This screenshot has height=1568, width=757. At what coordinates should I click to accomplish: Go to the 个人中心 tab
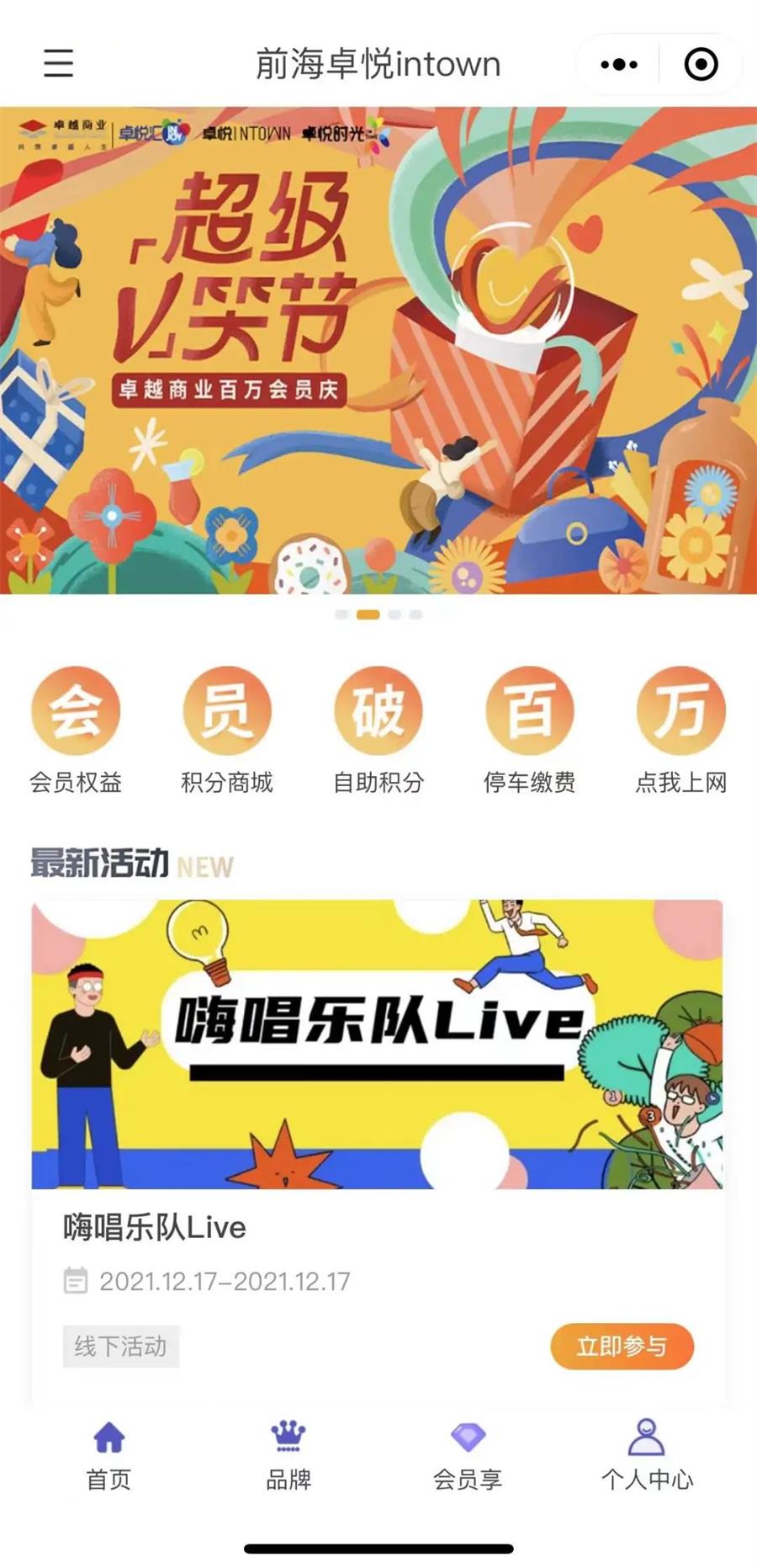coord(647,1453)
